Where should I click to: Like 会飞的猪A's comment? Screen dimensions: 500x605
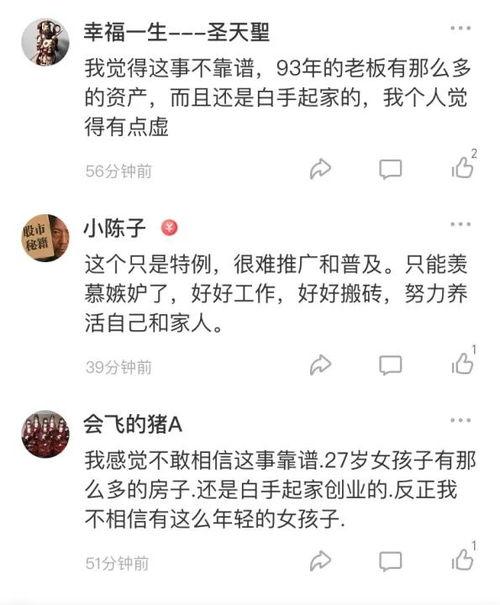pos(462,560)
